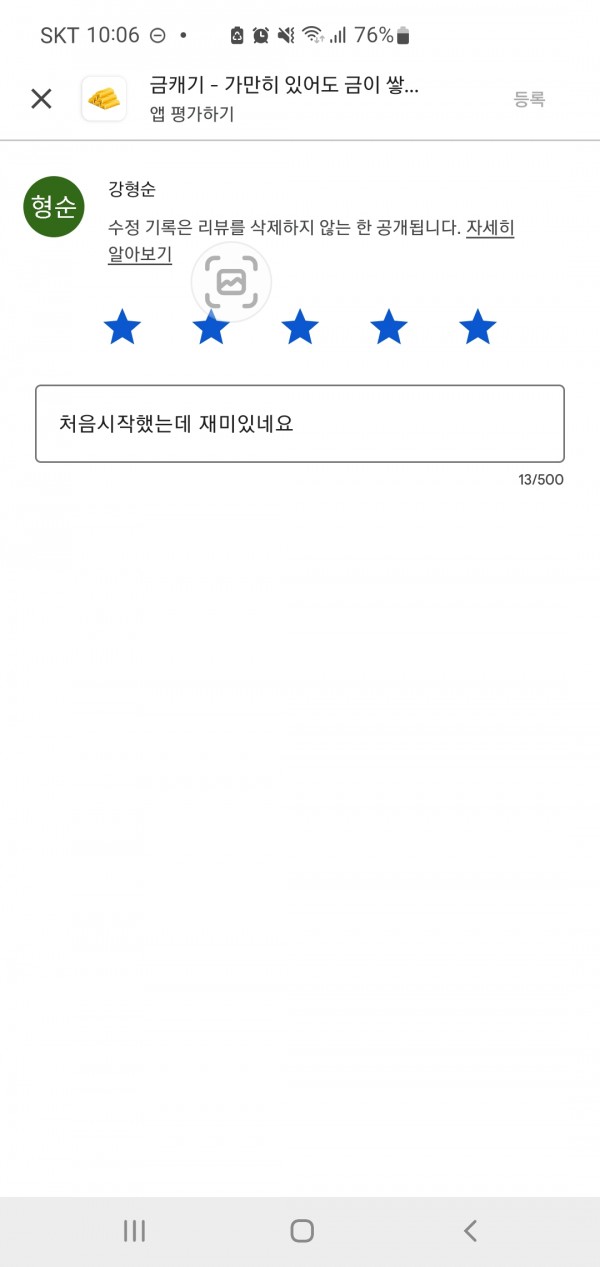Close the app rating screen
This screenshot has width=600, height=1267.
point(41,98)
